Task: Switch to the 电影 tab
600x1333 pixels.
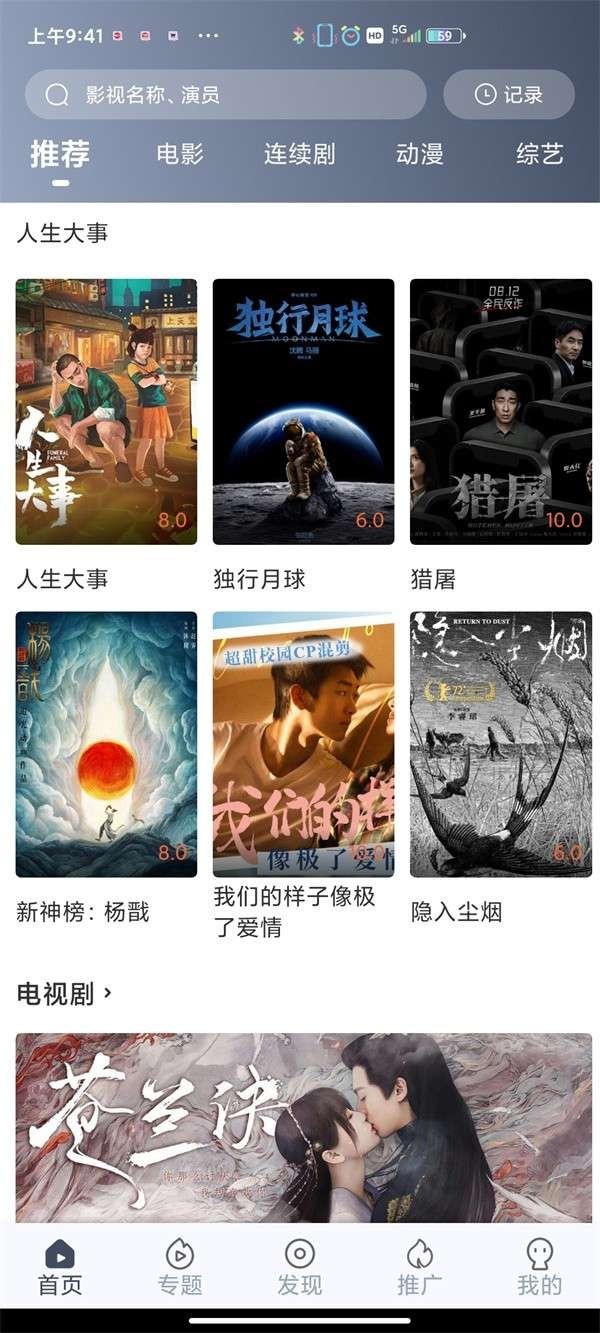Action: click(180, 154)
